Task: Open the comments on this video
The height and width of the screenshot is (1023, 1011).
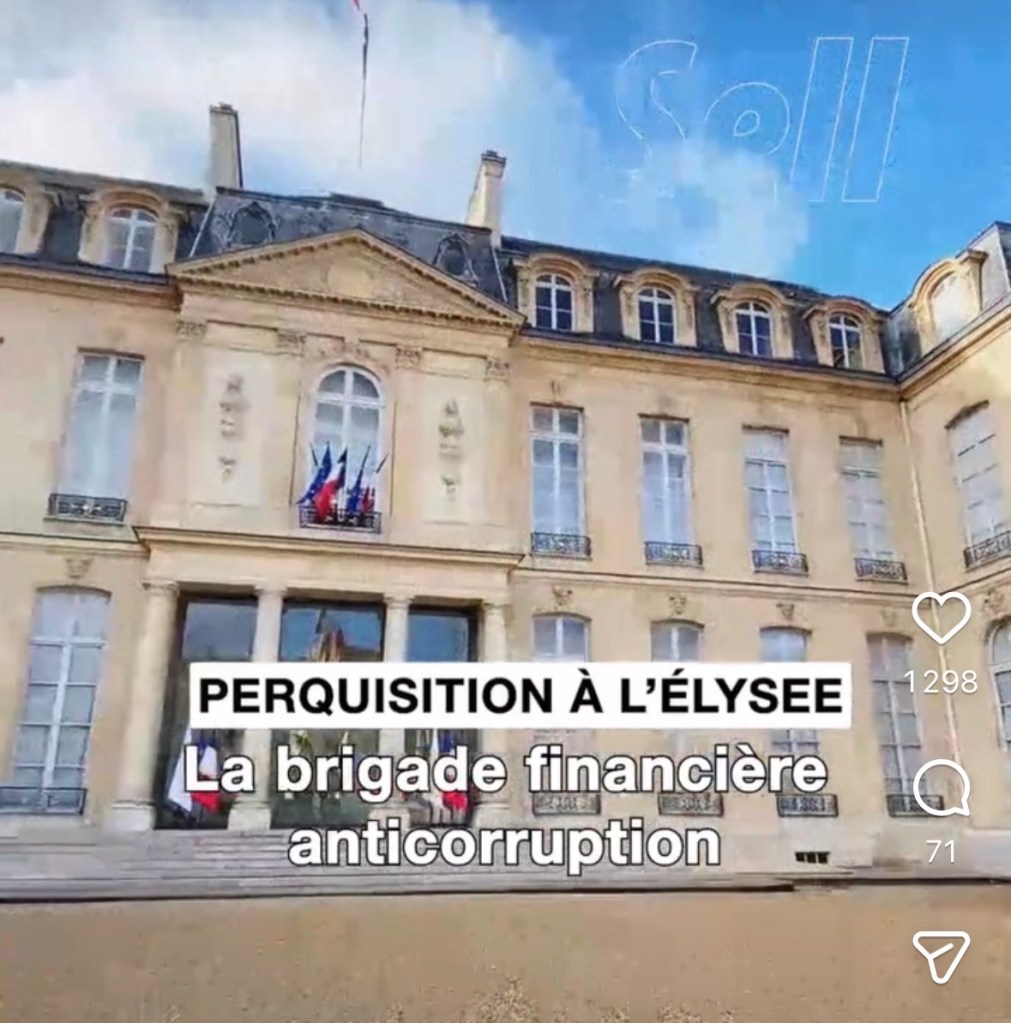Action: pyautogui.click(x=941, y=787)
